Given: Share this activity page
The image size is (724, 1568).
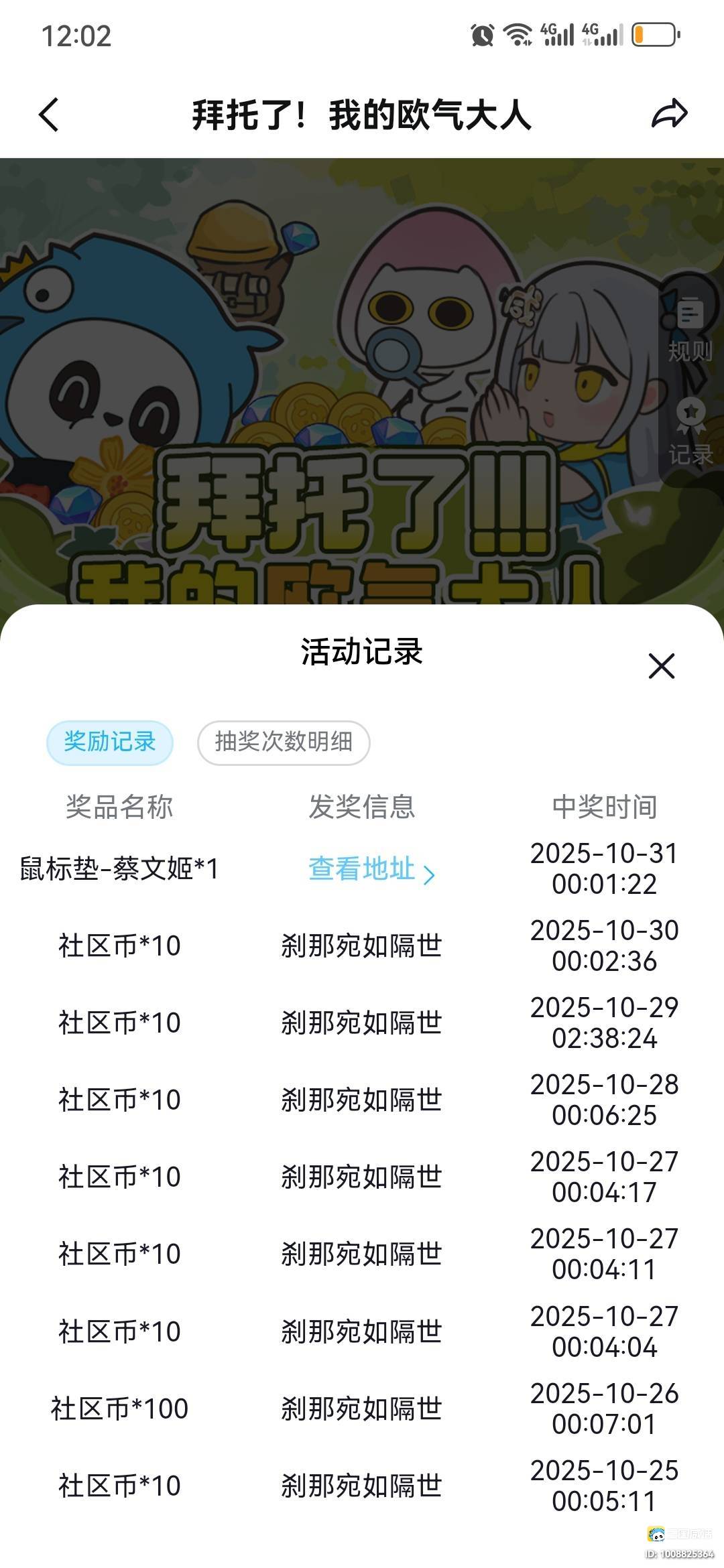Looking at the screenshot, I should 670,114.
